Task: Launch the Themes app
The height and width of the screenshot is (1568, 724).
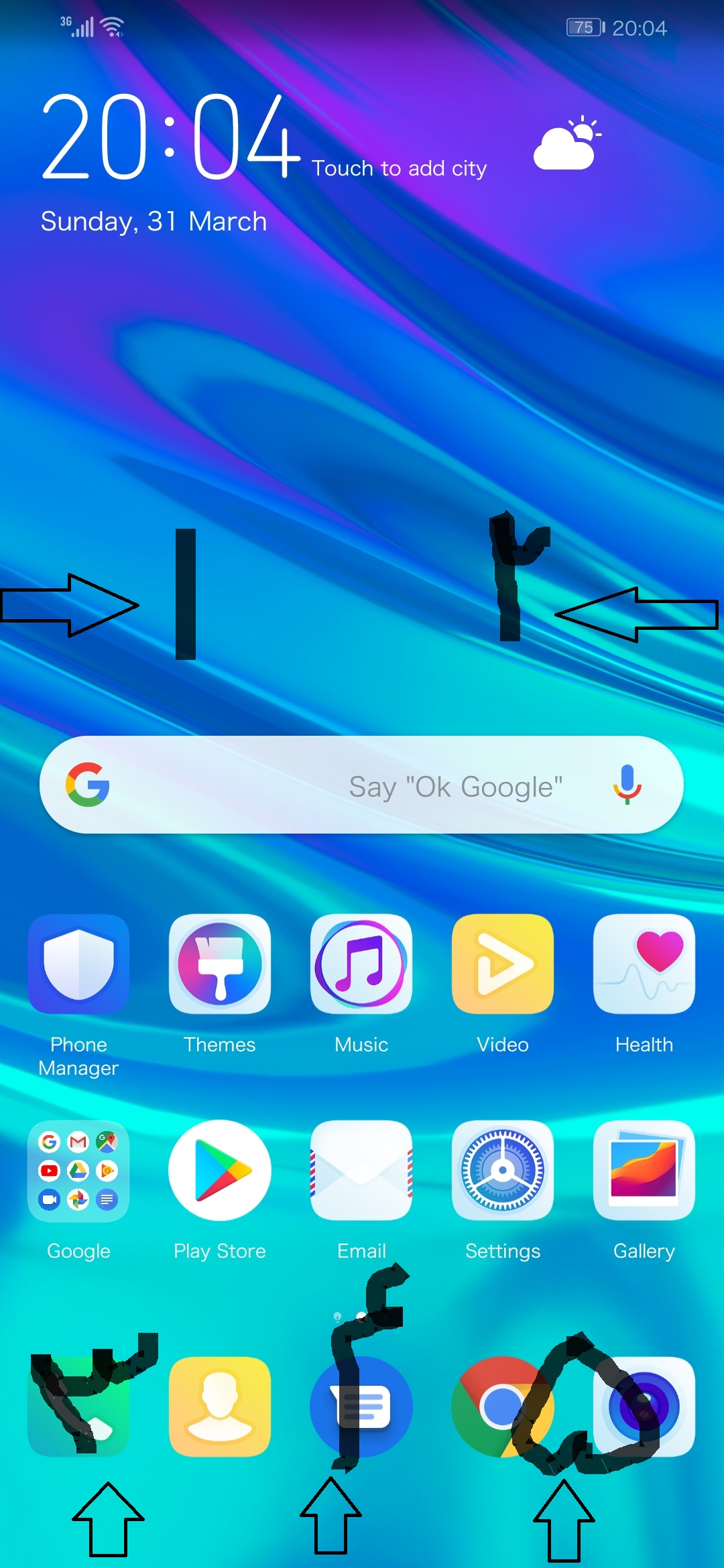Action: pos(220,965)
